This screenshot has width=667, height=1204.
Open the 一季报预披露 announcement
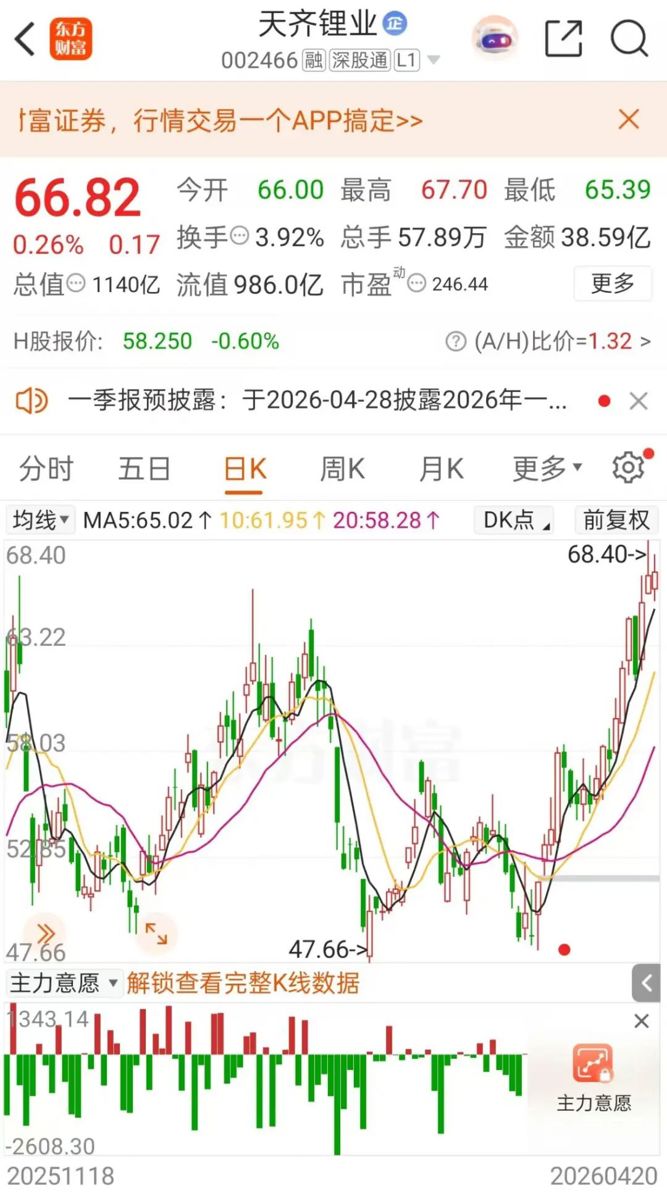[x=318, y=402]
